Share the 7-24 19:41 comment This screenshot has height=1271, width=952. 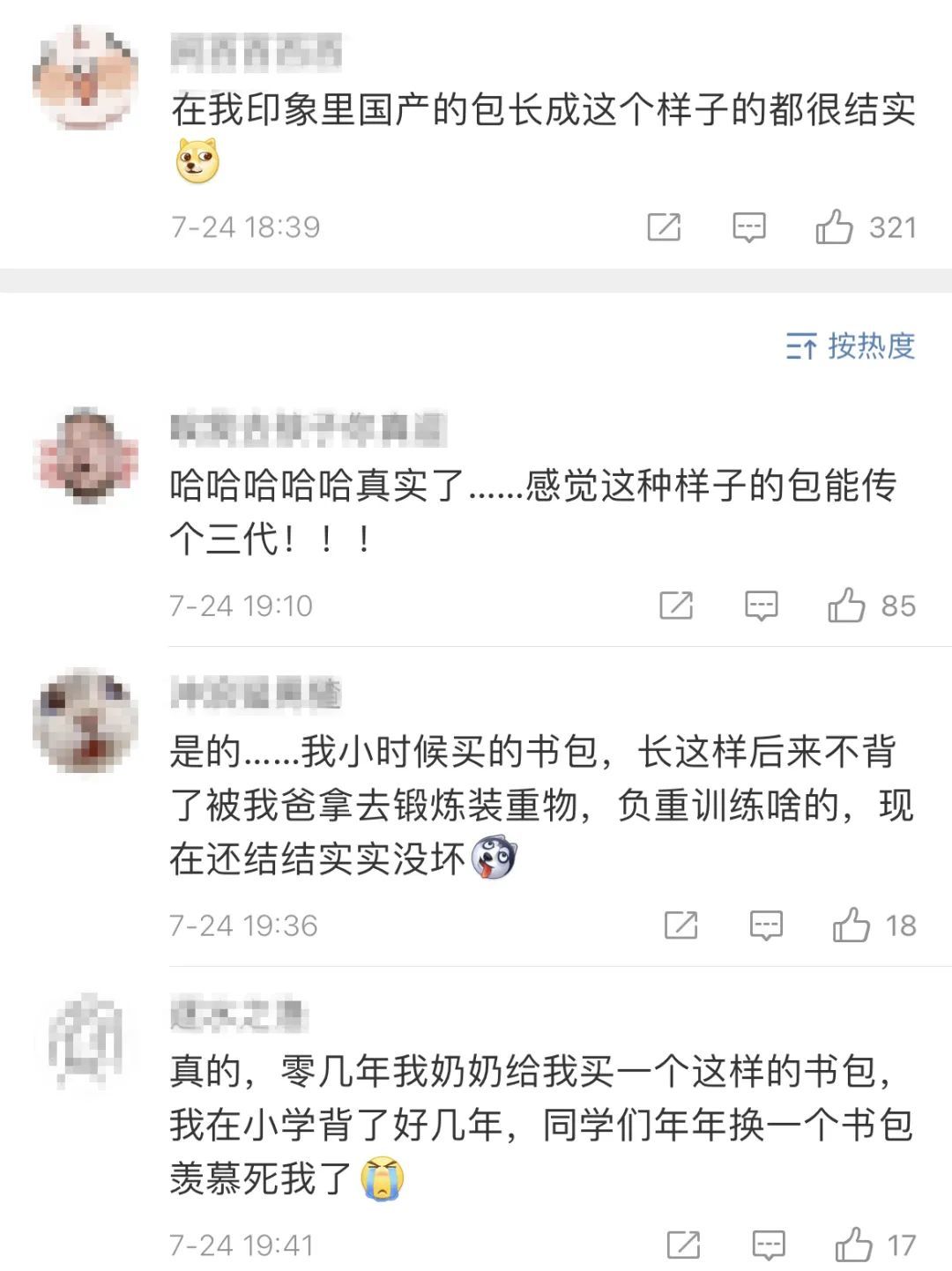(683, 1245)
